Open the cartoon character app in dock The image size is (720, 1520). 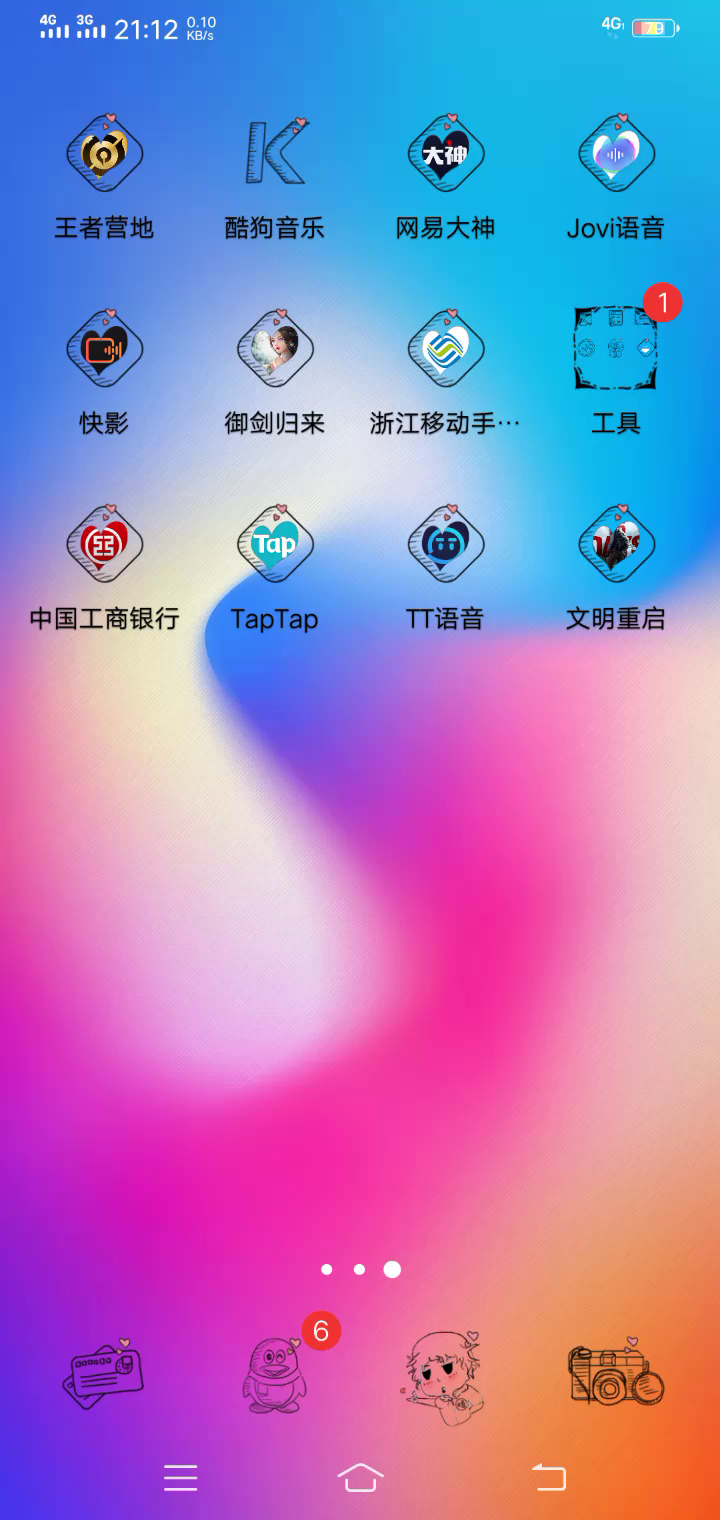(x=445, y=1377)
